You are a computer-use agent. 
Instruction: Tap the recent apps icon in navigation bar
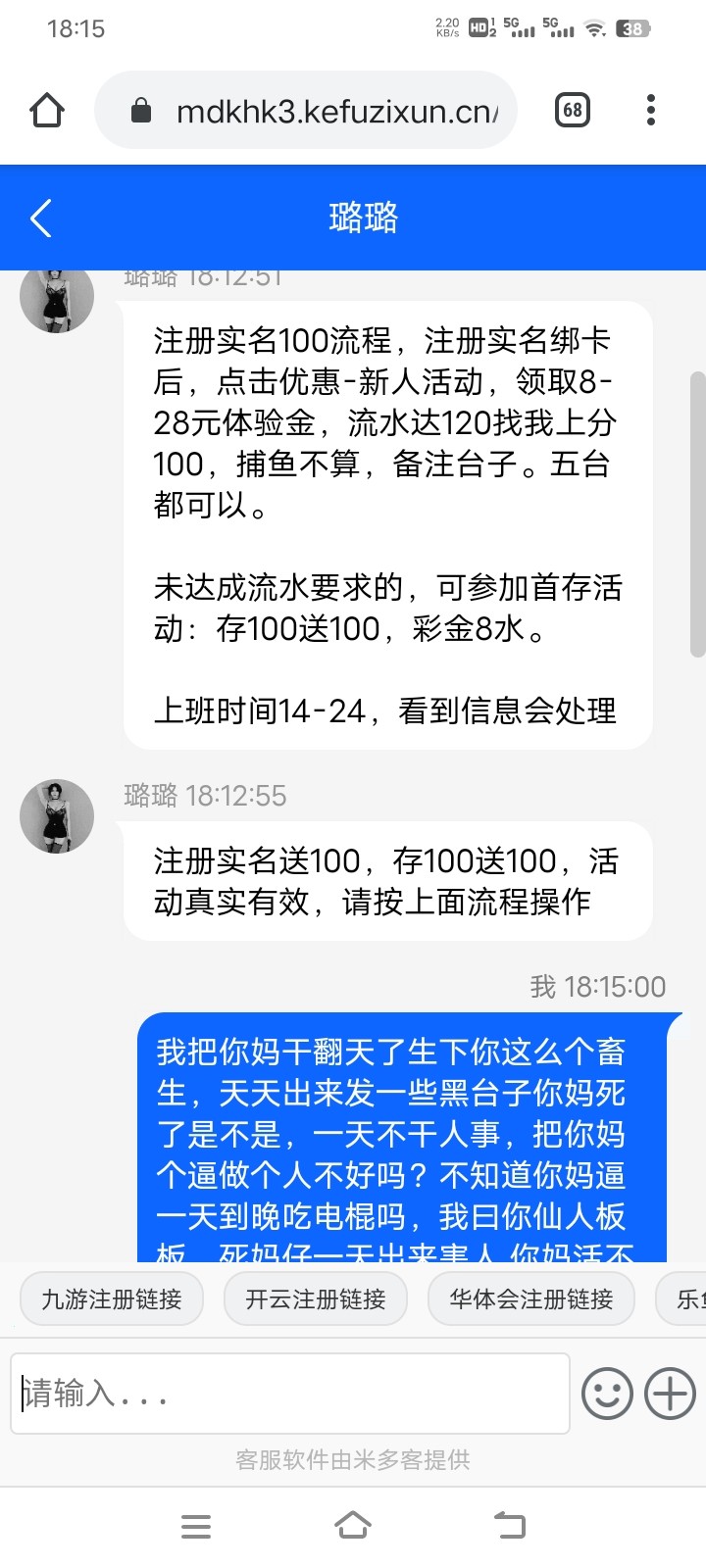coord(196,1525)
